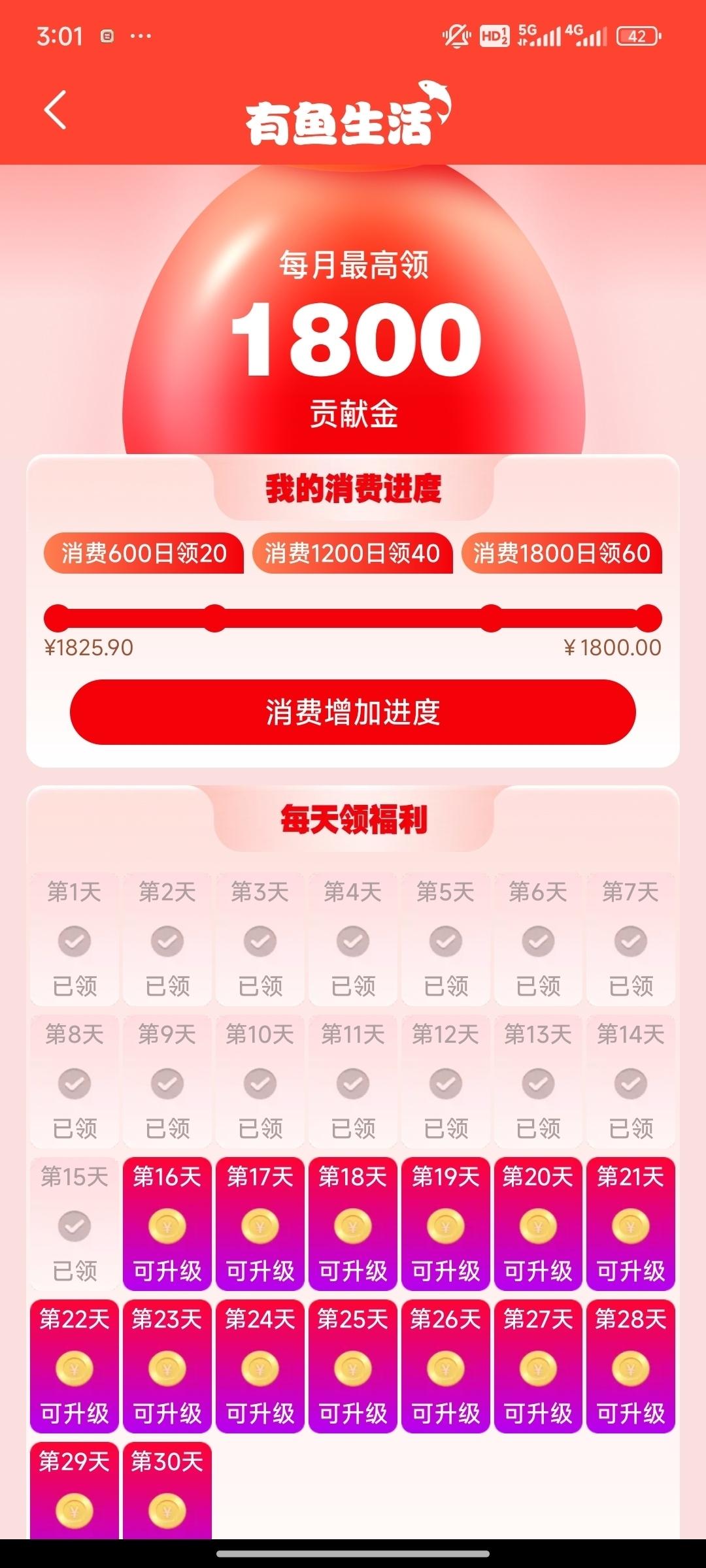
Task: Select the 消费1200日领40 tier chip
Action: click(352, 553)
